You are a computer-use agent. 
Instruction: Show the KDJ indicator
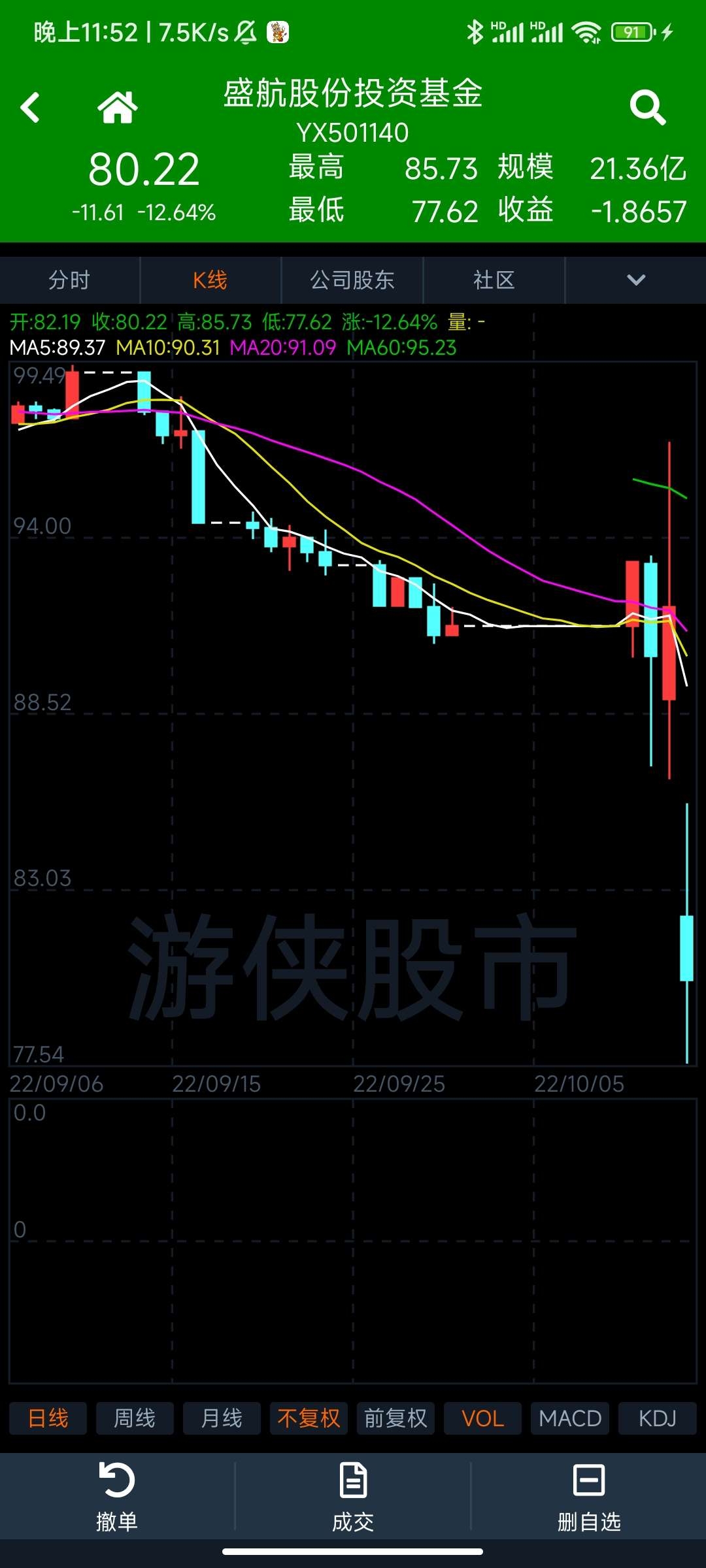(657, 1418)
